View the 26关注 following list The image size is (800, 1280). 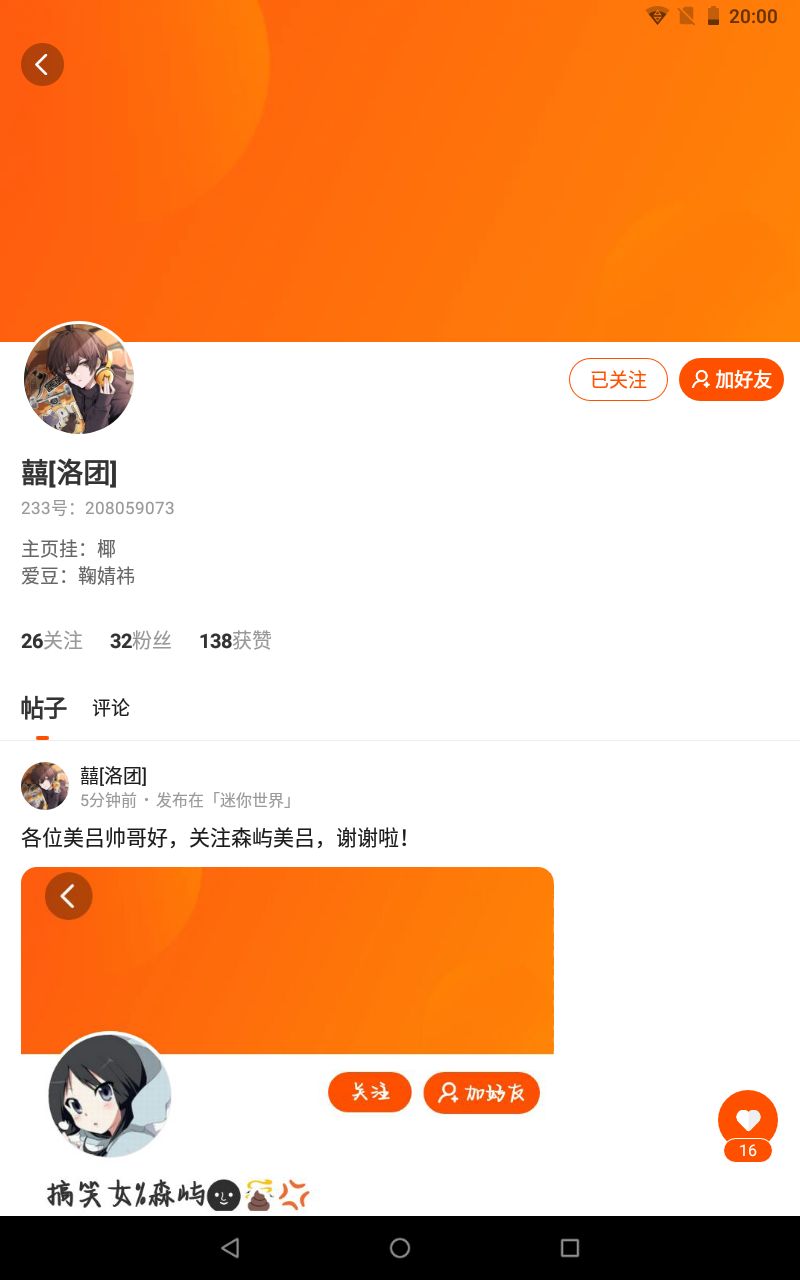pyautogui.click(x=52, y=641)
